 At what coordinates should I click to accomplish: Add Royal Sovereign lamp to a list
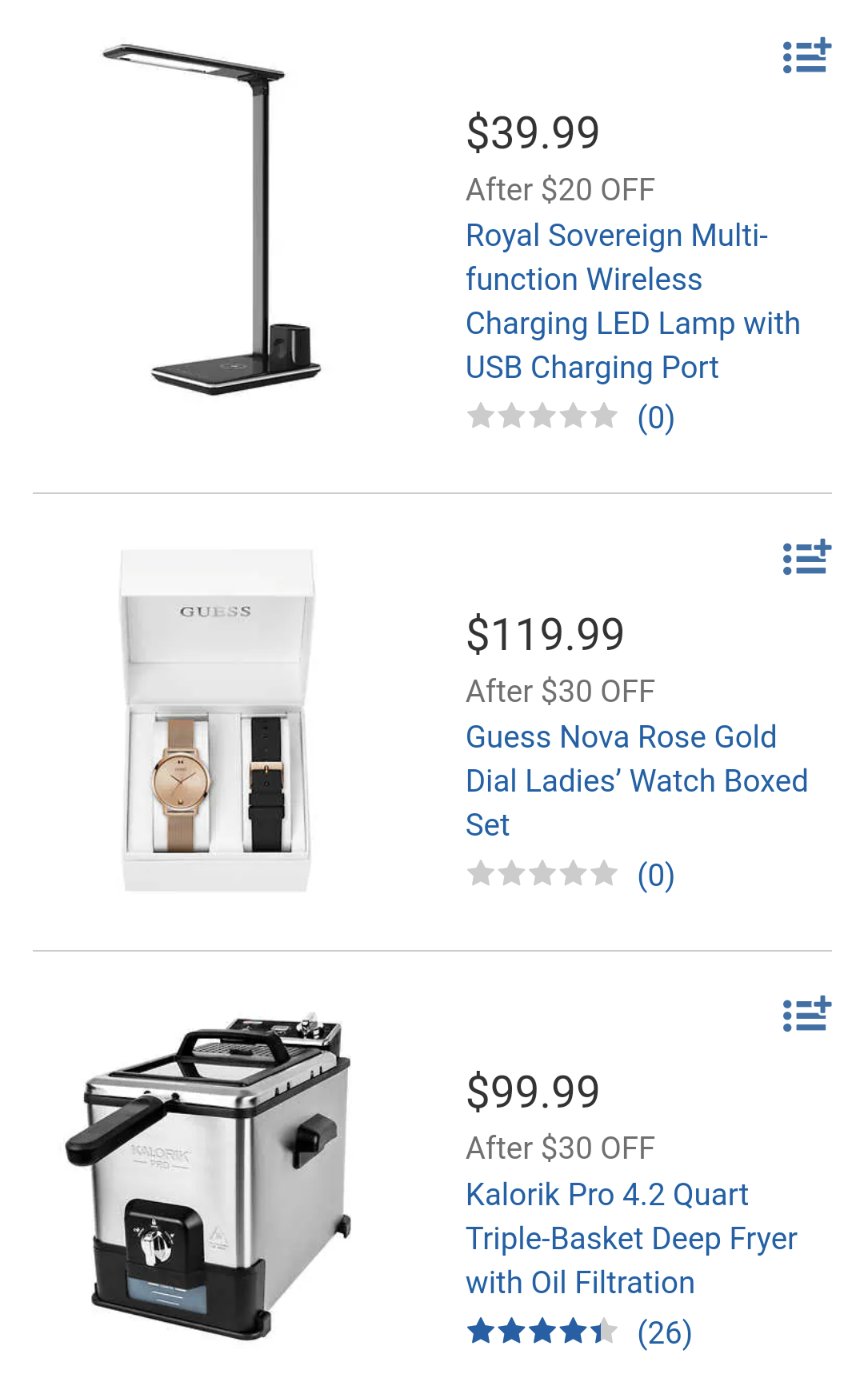click(806, 57)
